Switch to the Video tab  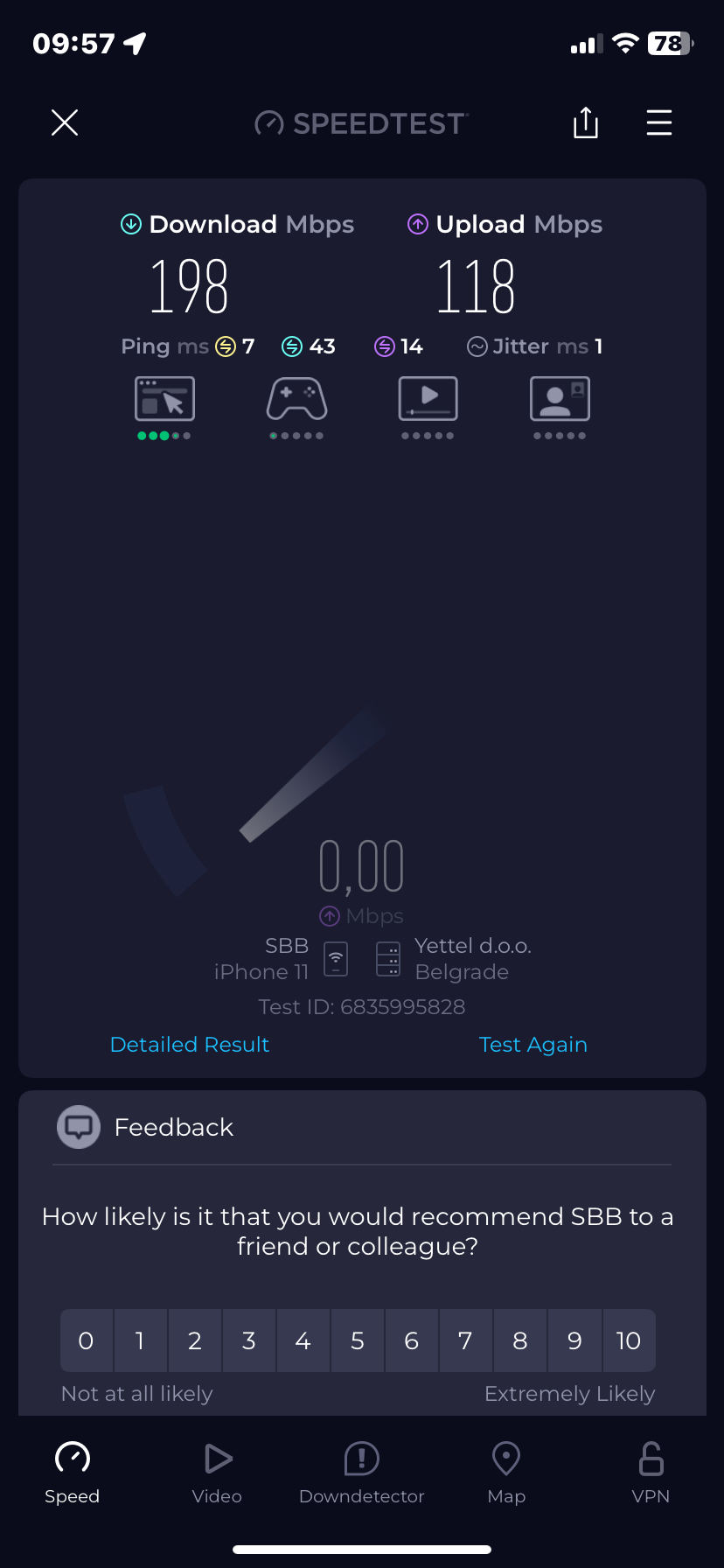[x=217, y=1473]
